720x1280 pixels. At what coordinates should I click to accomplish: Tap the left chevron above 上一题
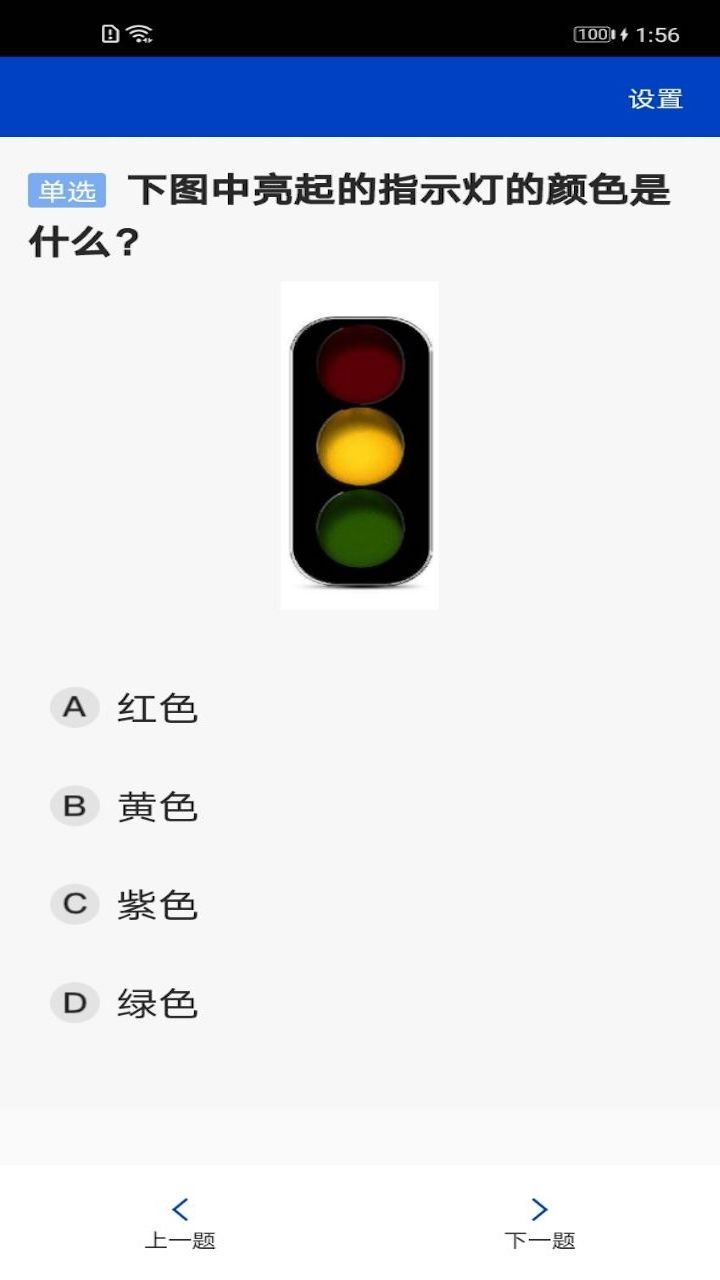pyautogui.click(x=181, y=1209)
